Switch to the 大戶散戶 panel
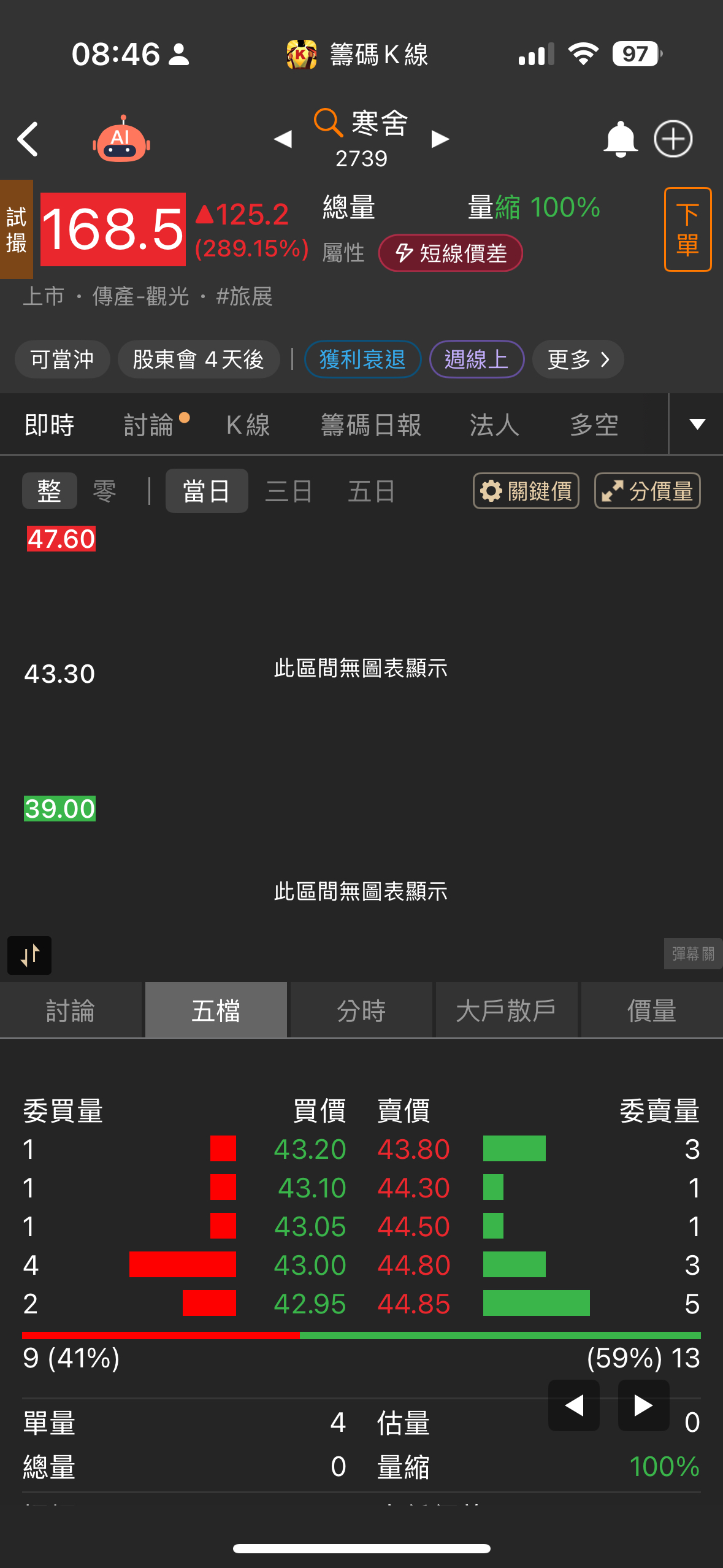 coord(506,1010)
